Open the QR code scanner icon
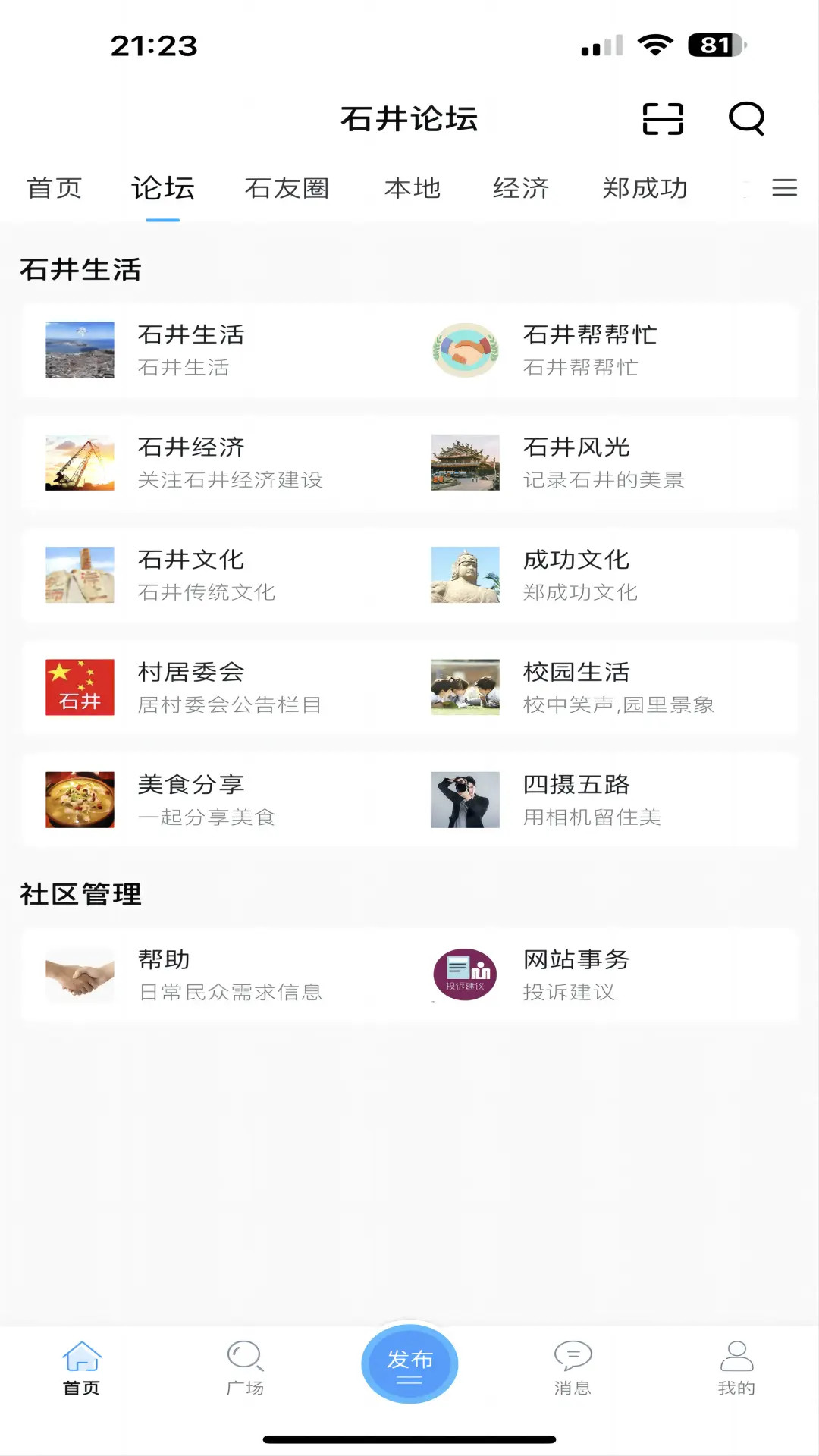The height and width of the screenshot is (1456, 819). (664, 119)
